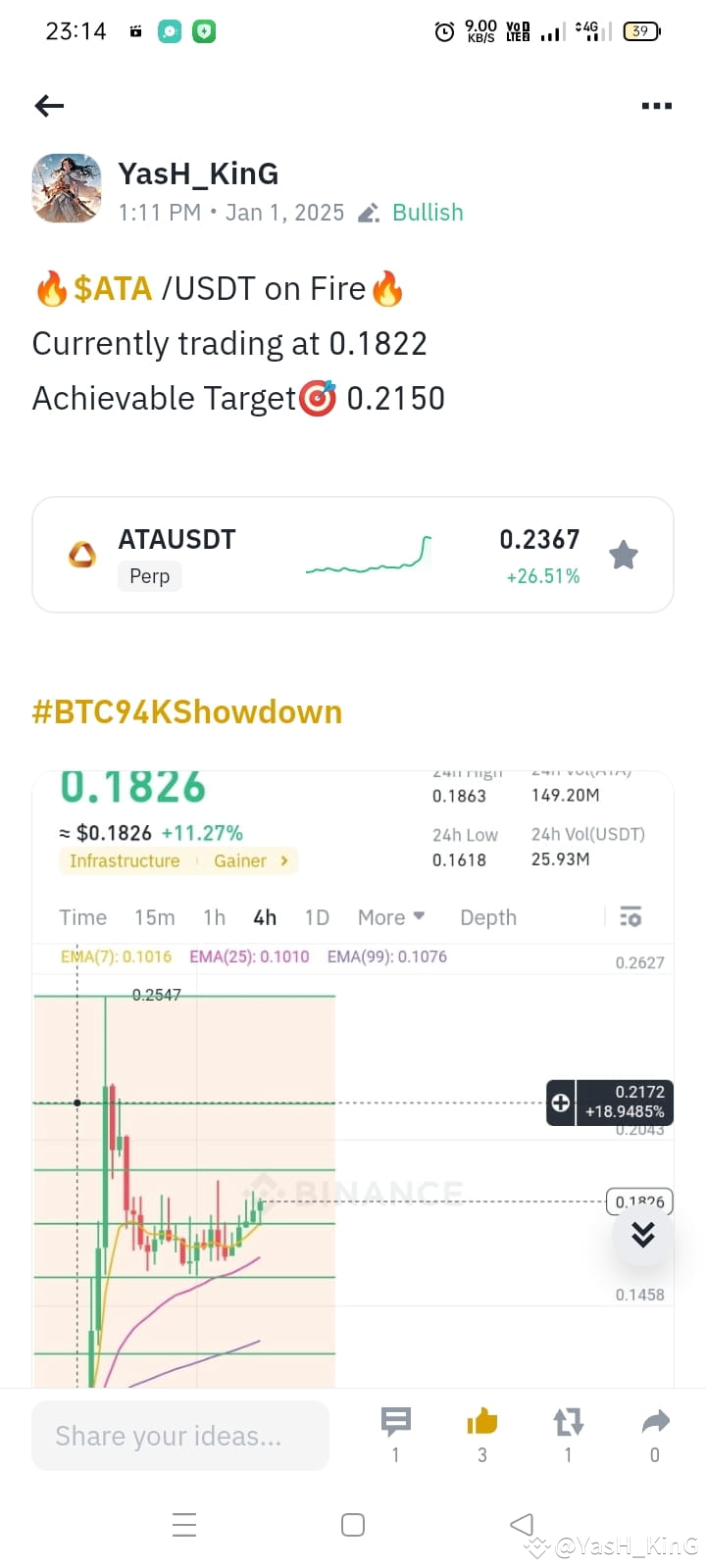Image resolution: width=706 pixels, height=1568 pixels.
Task: Tap the ATA token logo on the card
Action: 82,554
